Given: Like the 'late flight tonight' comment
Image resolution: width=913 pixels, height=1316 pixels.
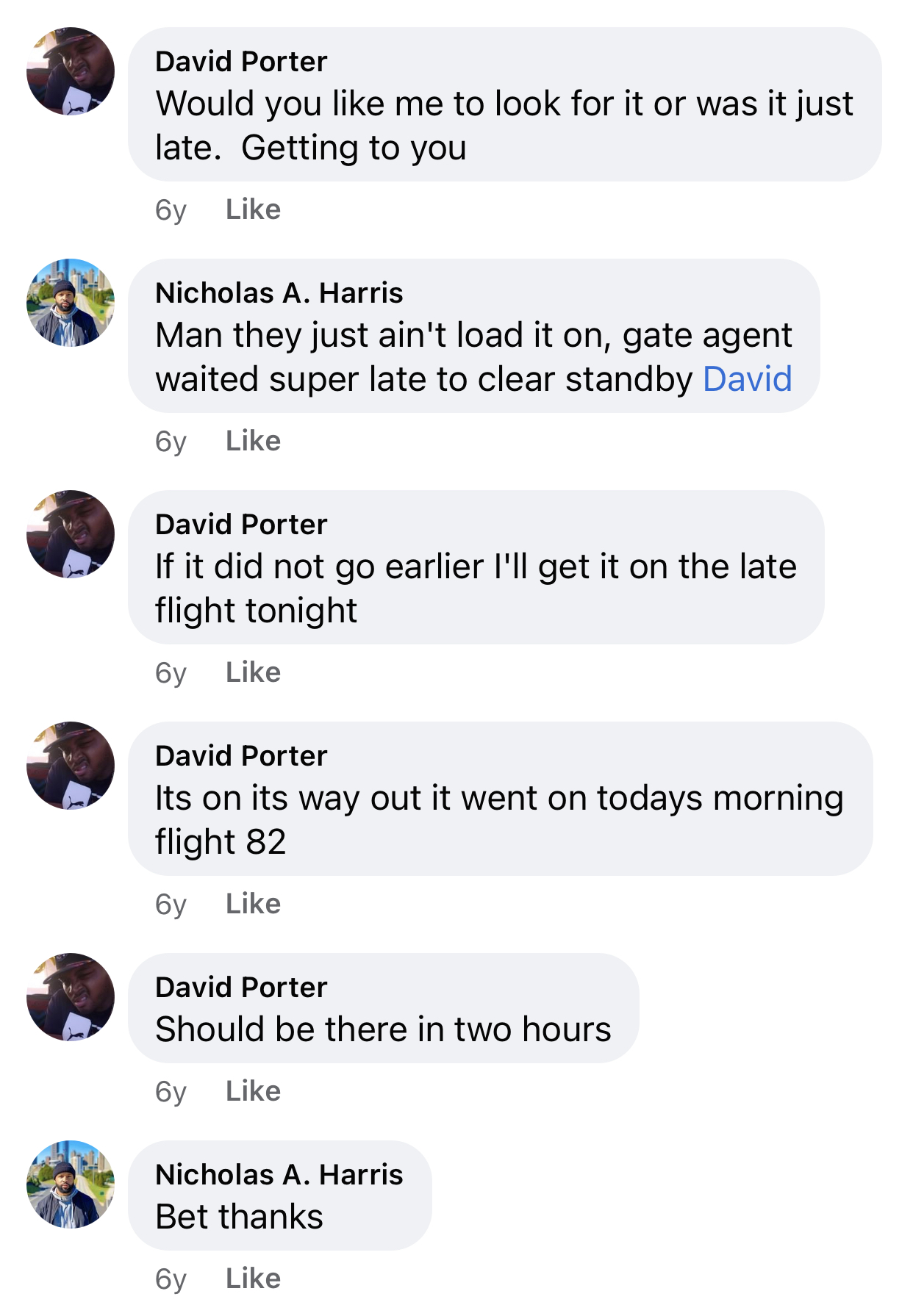Looking at the screenshot, I should click(253, 673).
